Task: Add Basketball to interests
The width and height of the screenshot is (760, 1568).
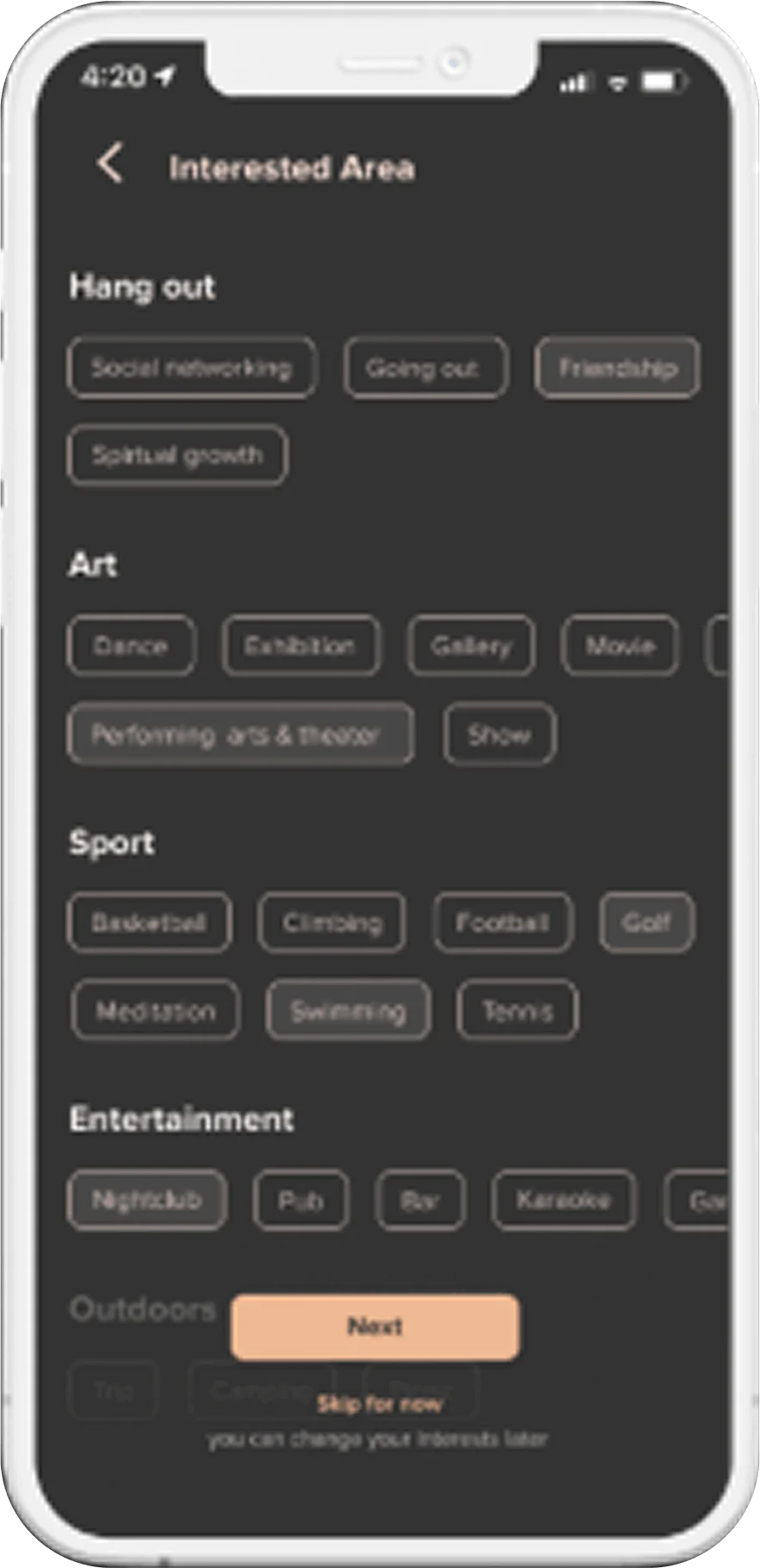Action: click(149, 923)
